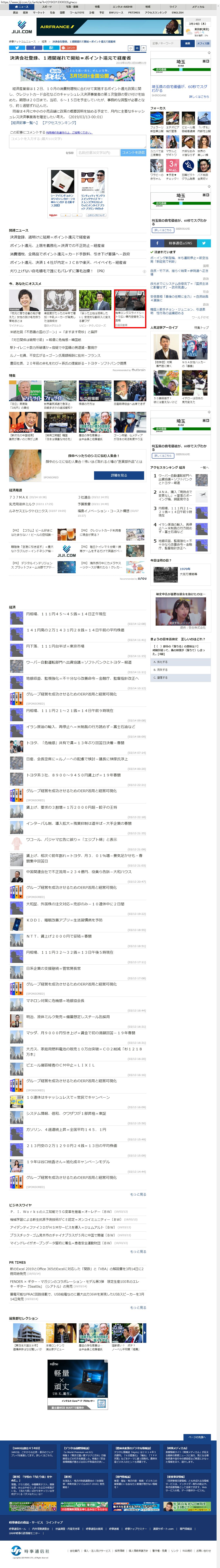
Task: Switch to the 経済 section tab
Action: coord(26,12)
